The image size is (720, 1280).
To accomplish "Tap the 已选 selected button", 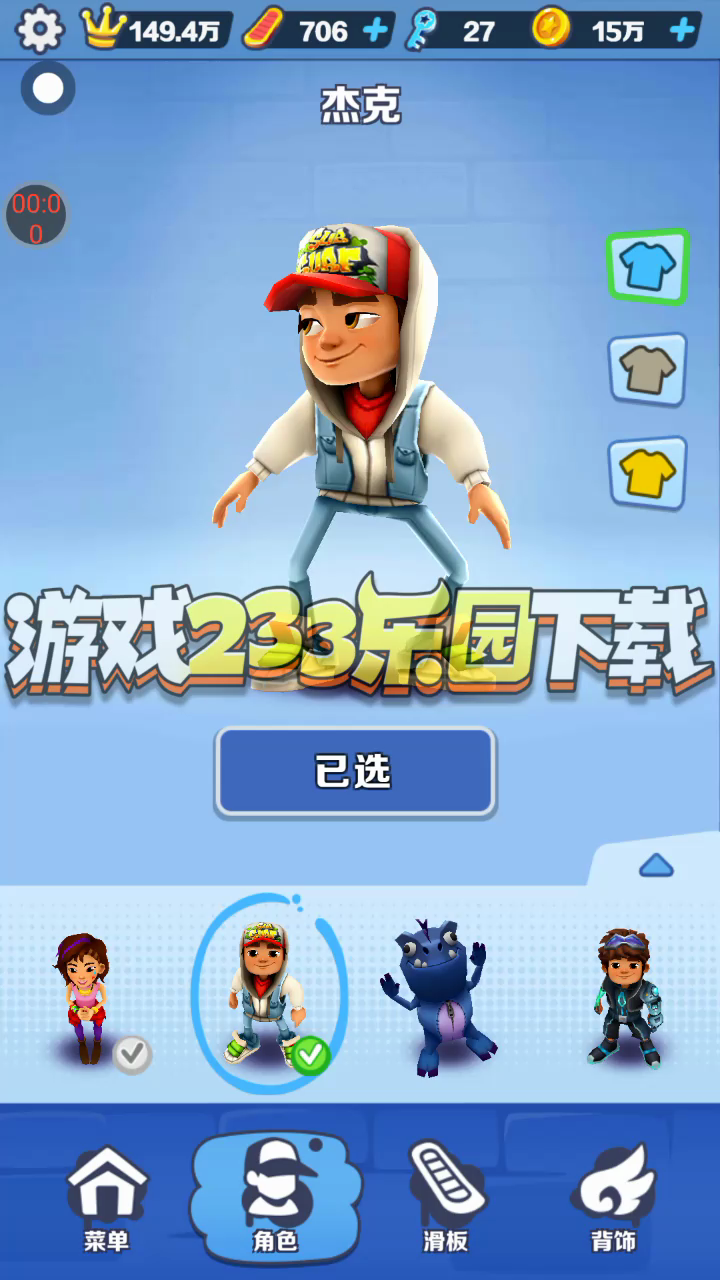I will point(355,771).
